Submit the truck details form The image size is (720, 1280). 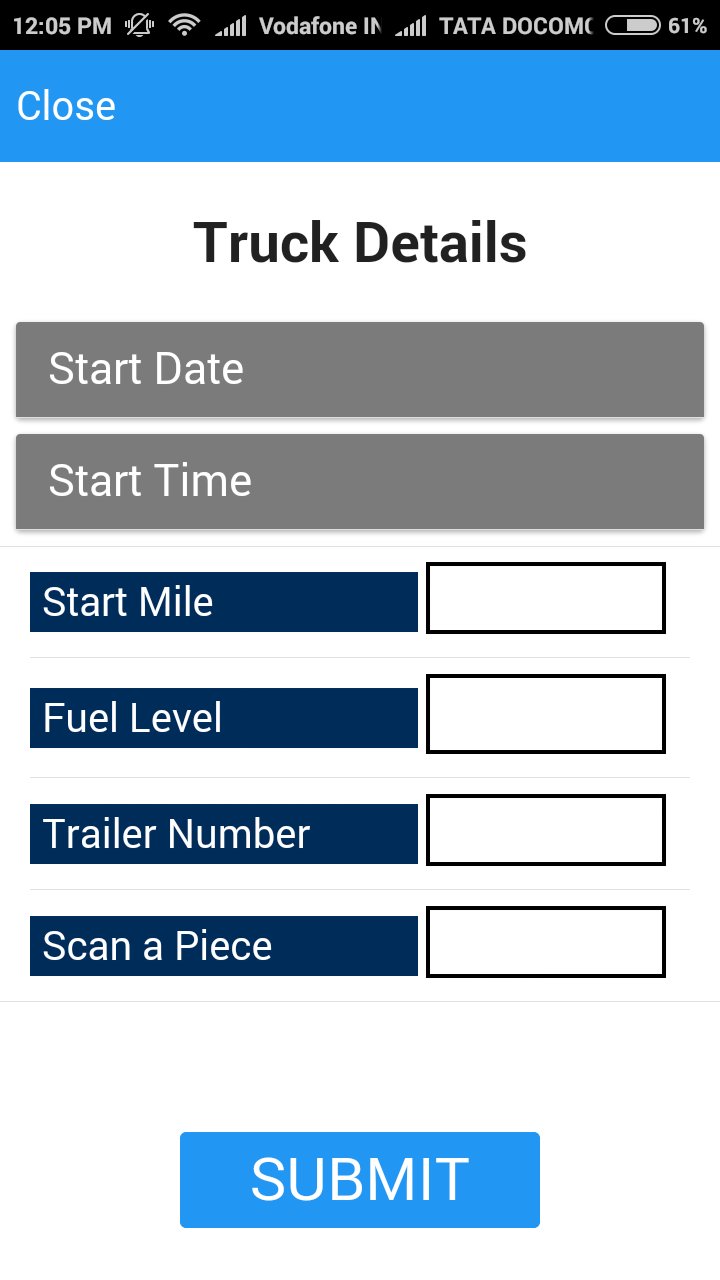pyautogui.click(x=359, y=1178)
